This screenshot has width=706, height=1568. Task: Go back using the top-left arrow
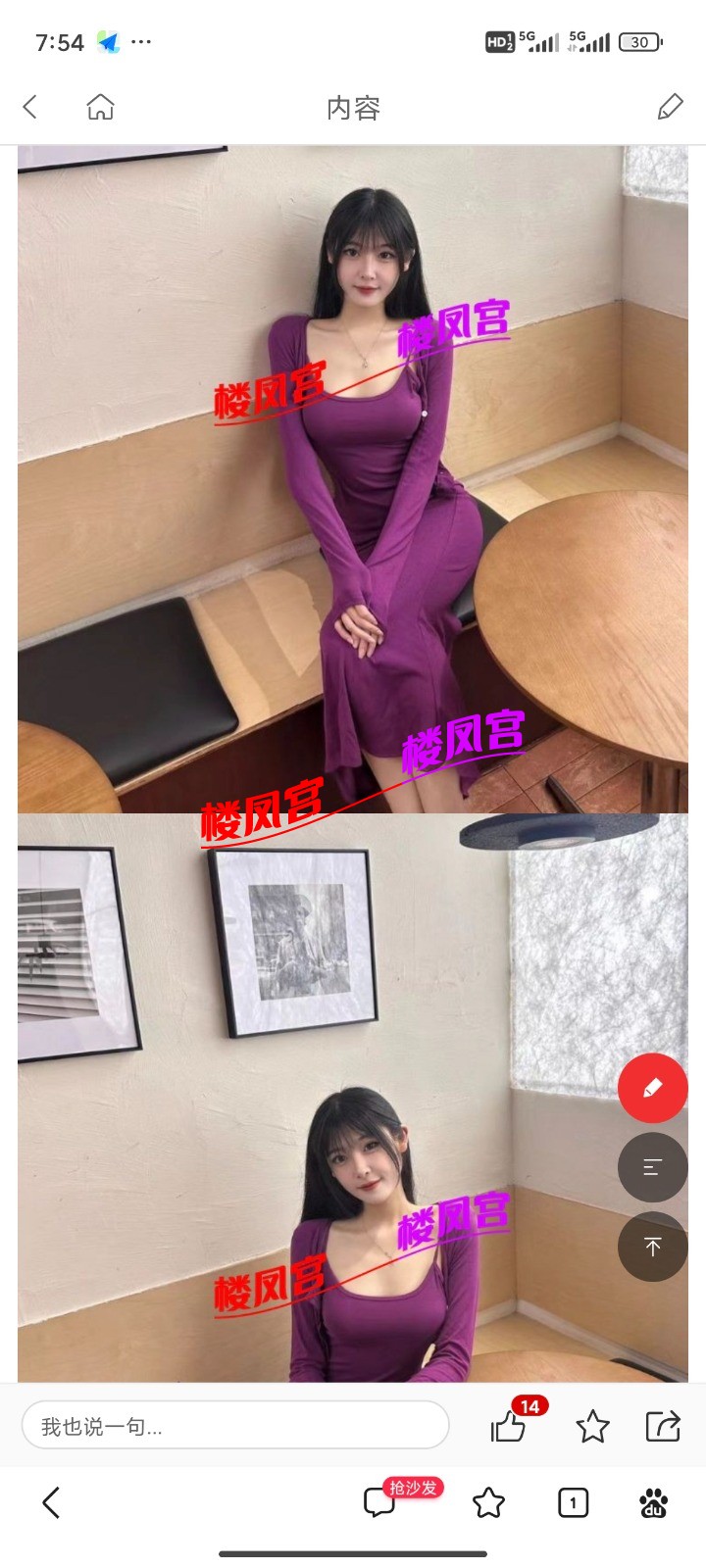[x=30, y=107]
